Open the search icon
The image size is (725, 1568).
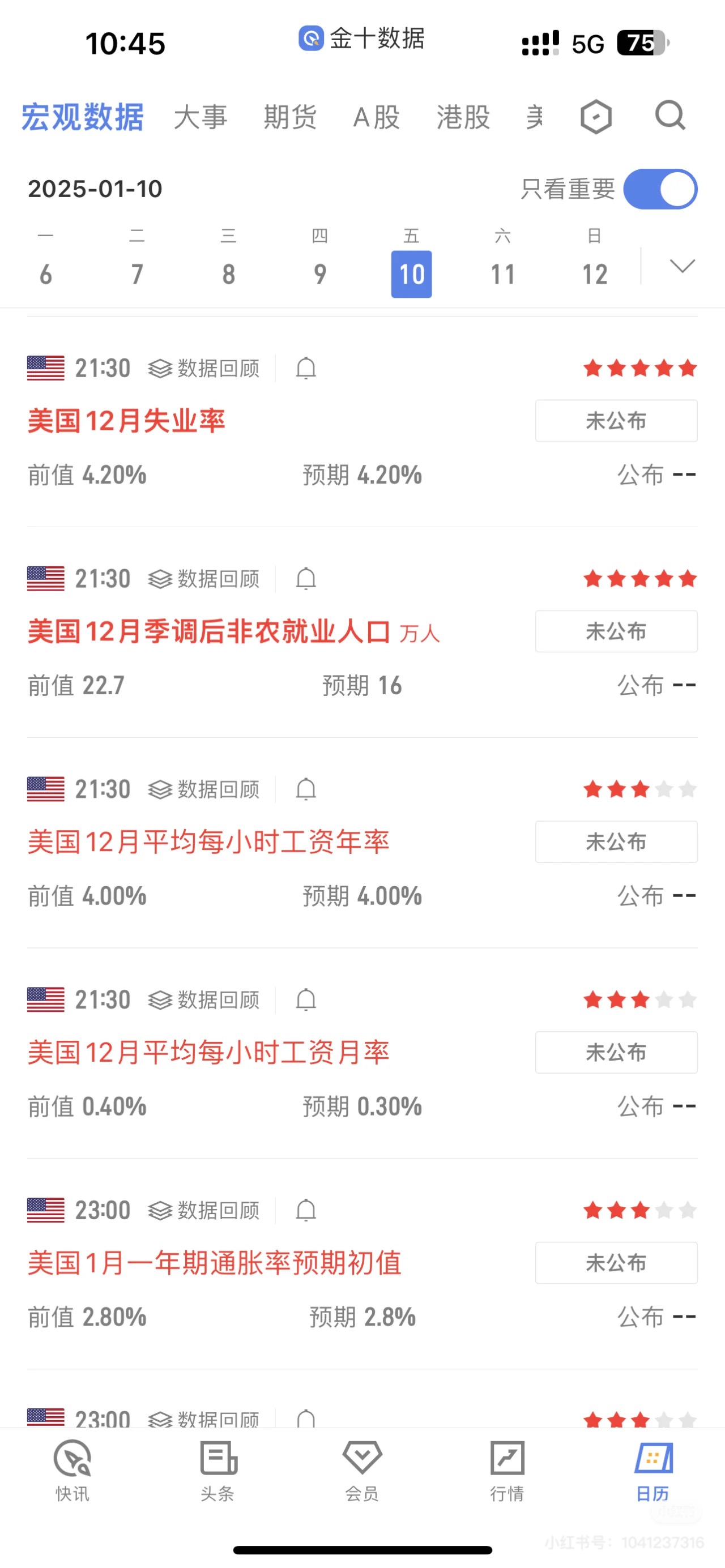(670, 116)
